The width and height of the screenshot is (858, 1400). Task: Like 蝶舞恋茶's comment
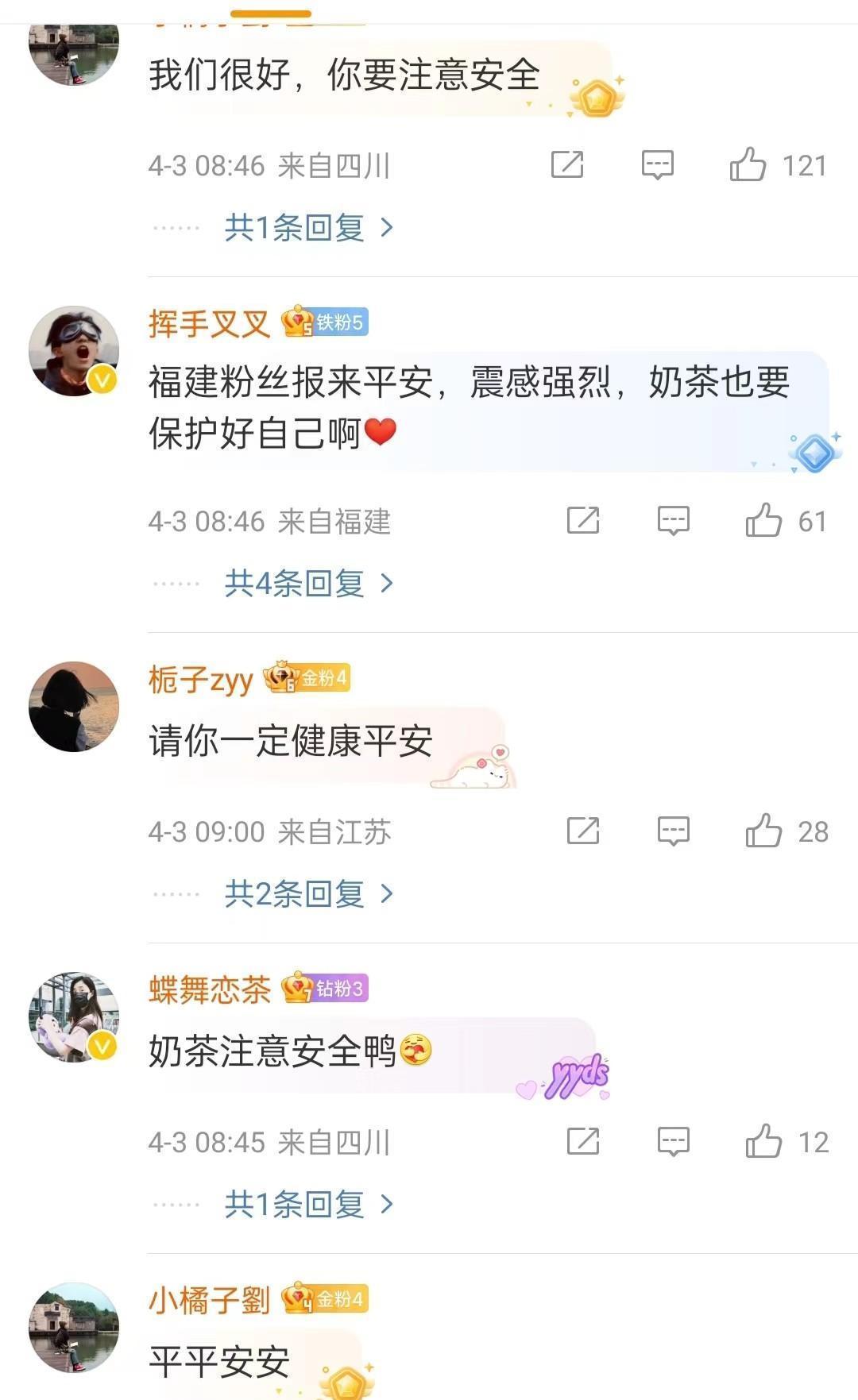point(763,1142)
